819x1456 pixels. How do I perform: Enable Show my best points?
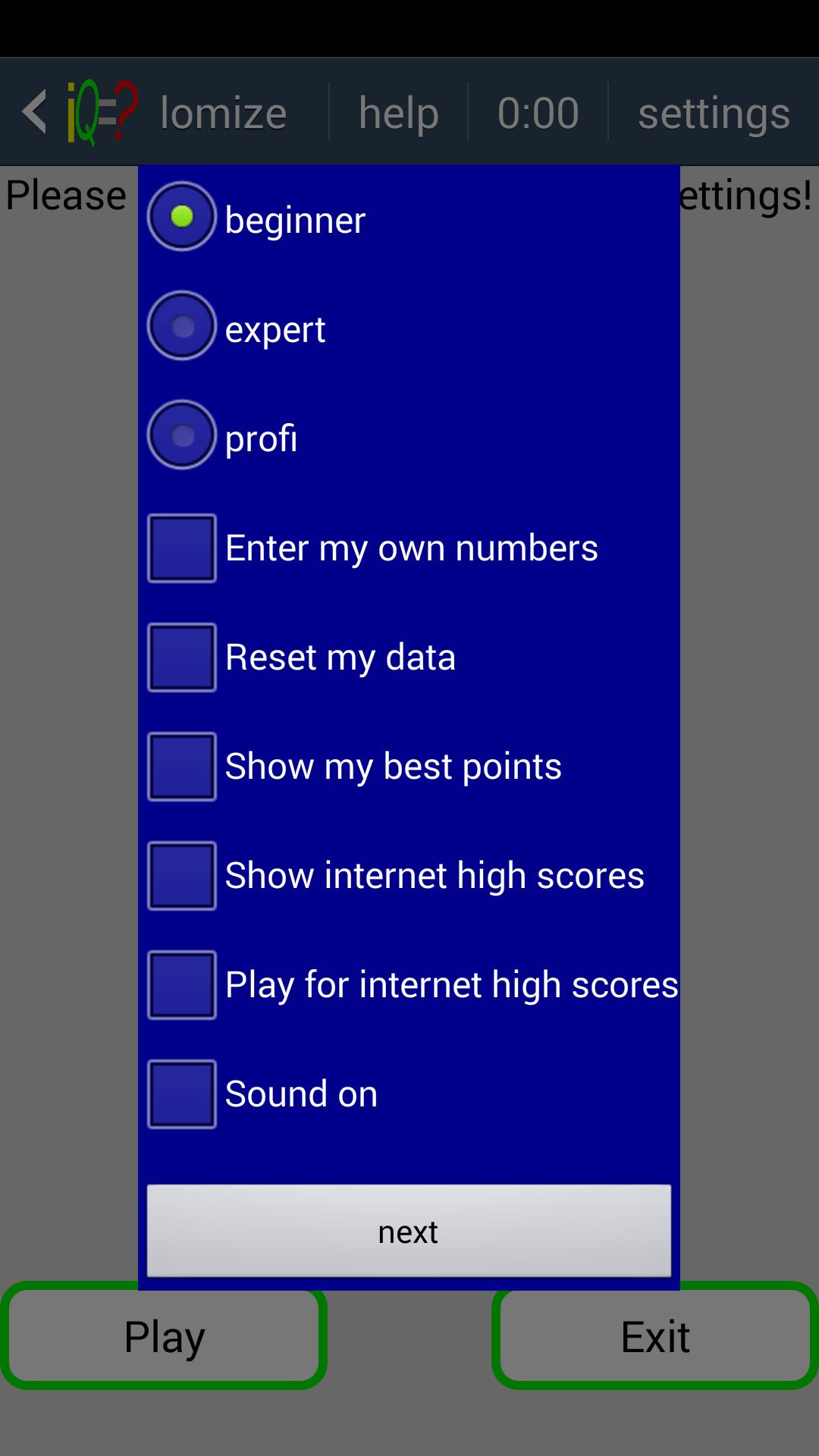point(182,766)
